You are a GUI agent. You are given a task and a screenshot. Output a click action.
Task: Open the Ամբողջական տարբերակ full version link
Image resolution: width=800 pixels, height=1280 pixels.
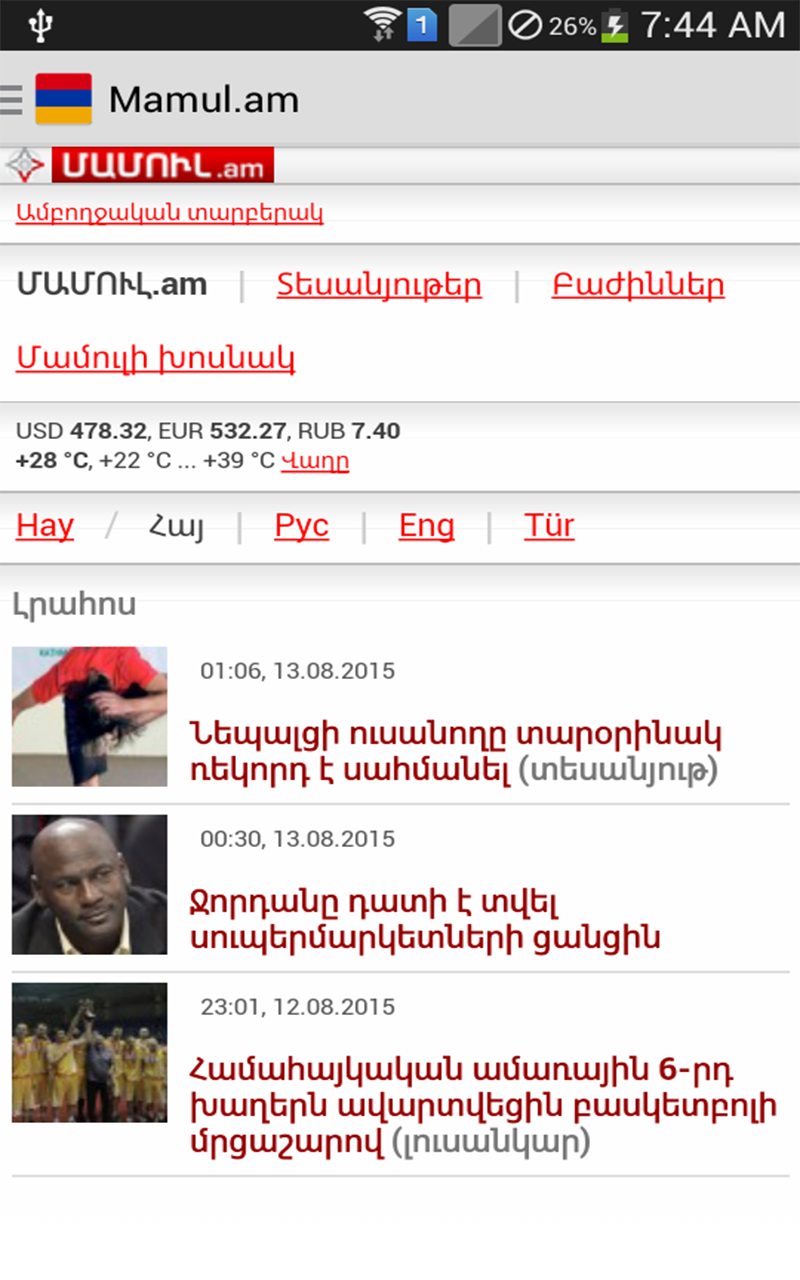(x=168, y=213)
